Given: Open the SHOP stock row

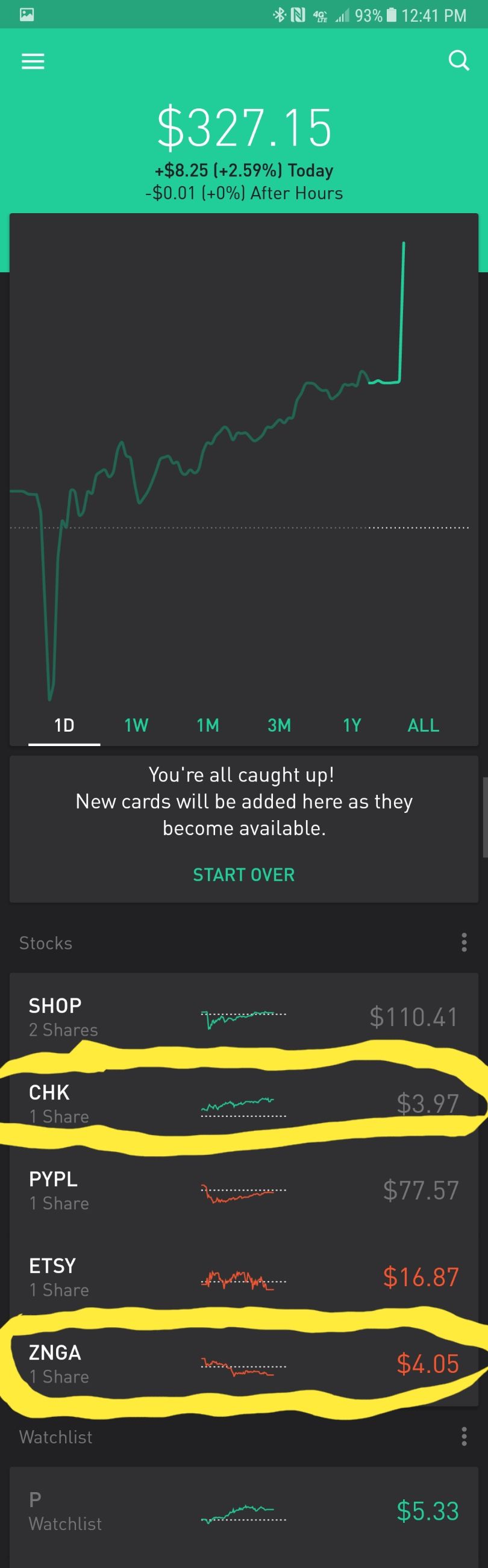Looking at the screenshot, I should coord(243,1016).
